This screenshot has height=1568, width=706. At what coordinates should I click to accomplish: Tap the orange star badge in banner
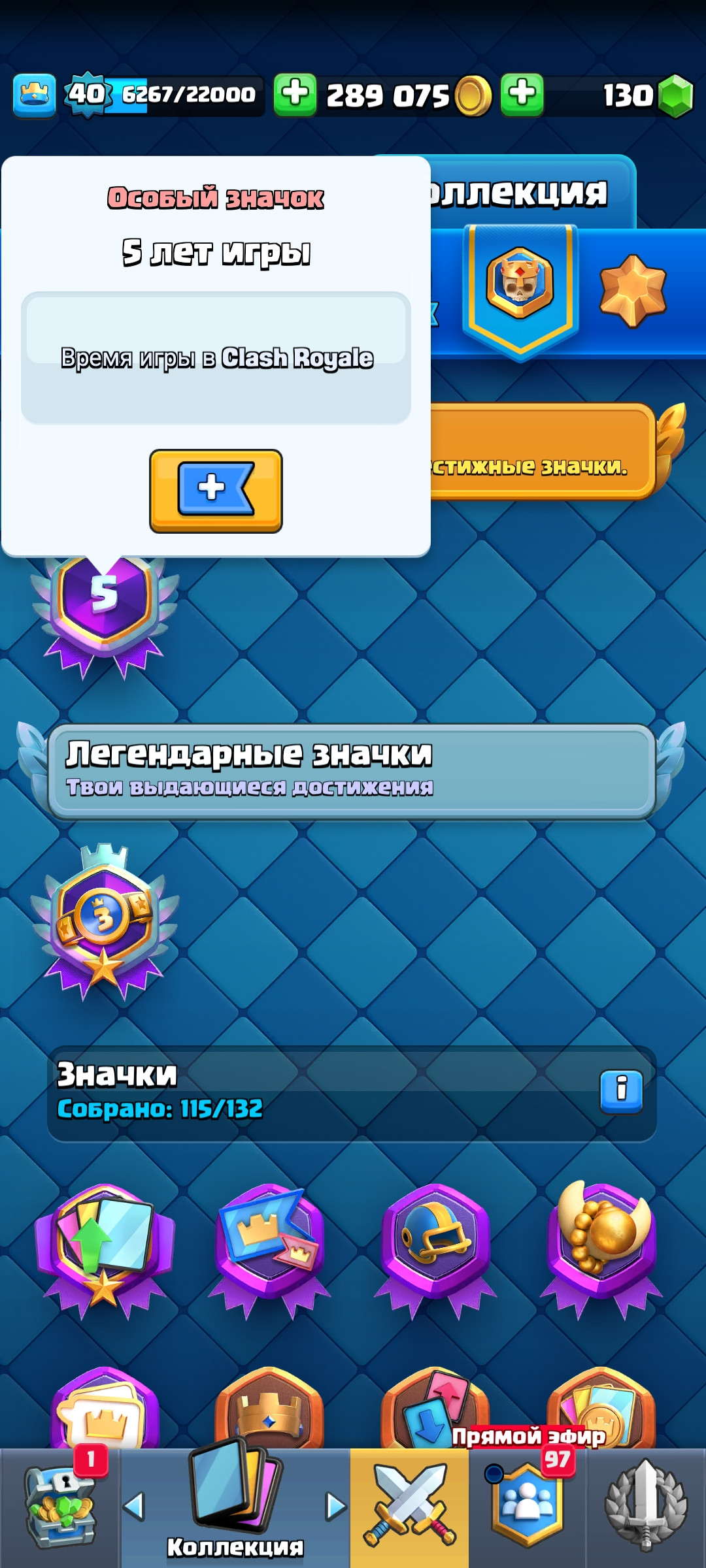tap(632, 291)
